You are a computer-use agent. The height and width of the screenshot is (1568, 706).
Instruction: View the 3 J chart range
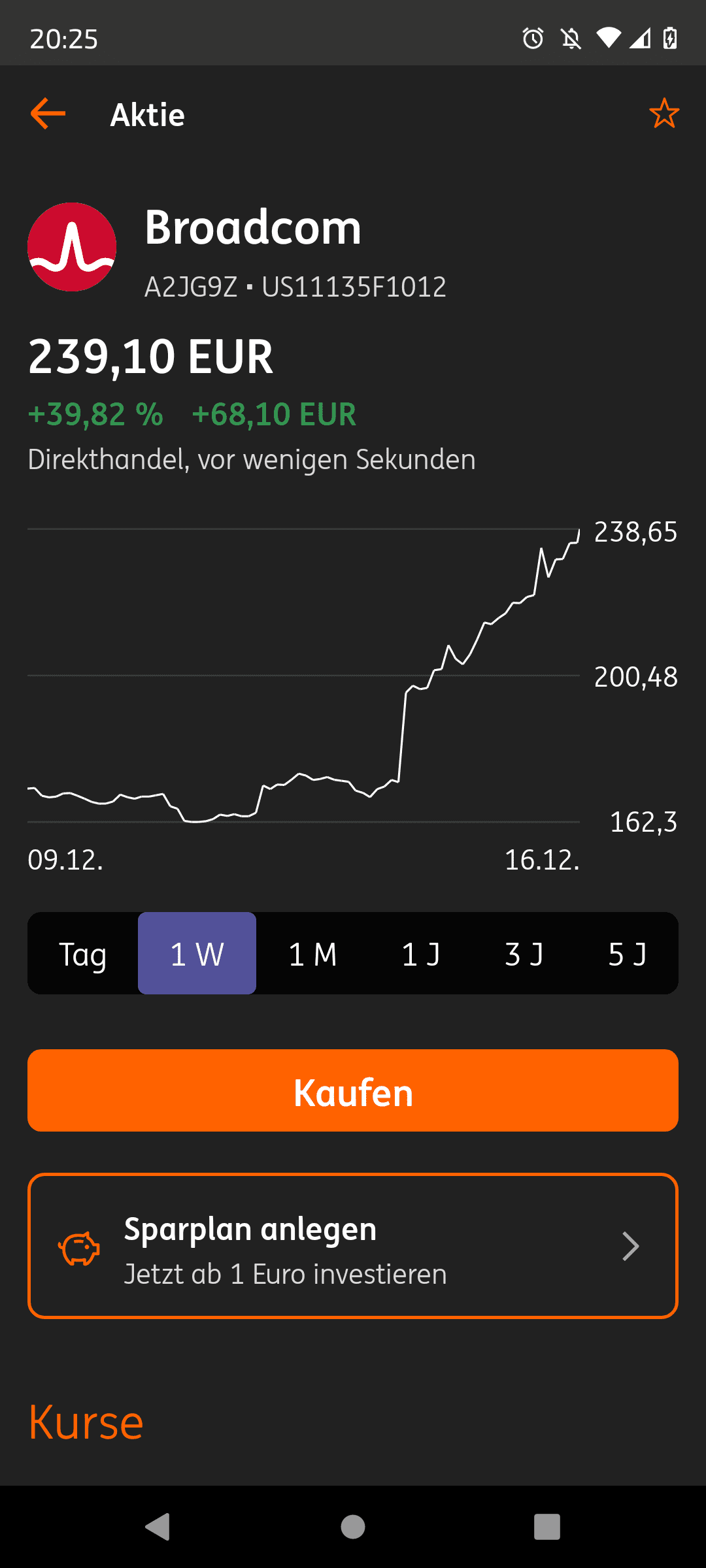[524, 954]
